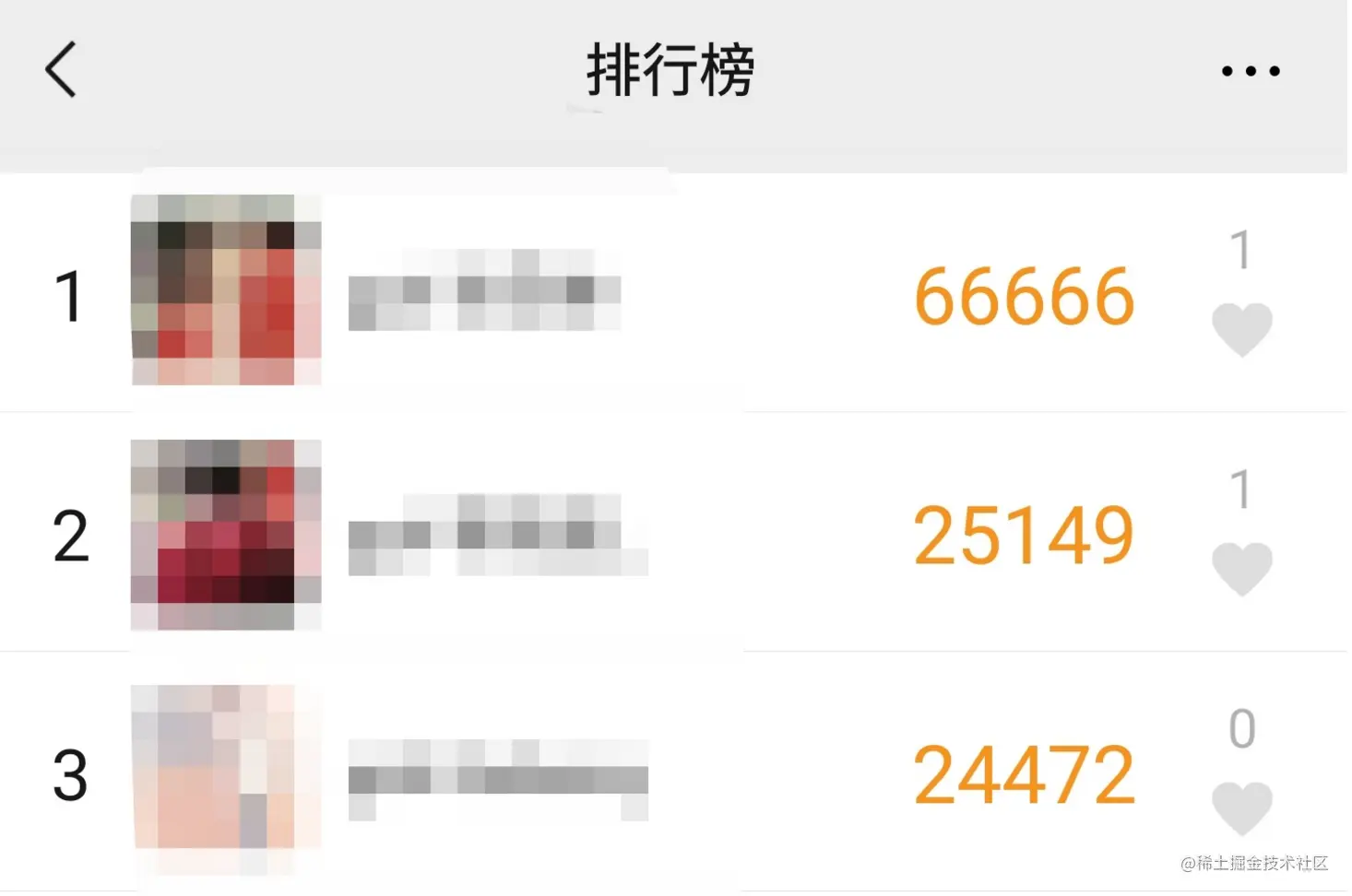Open the three-dot overflow menu

coord(1250,71)
